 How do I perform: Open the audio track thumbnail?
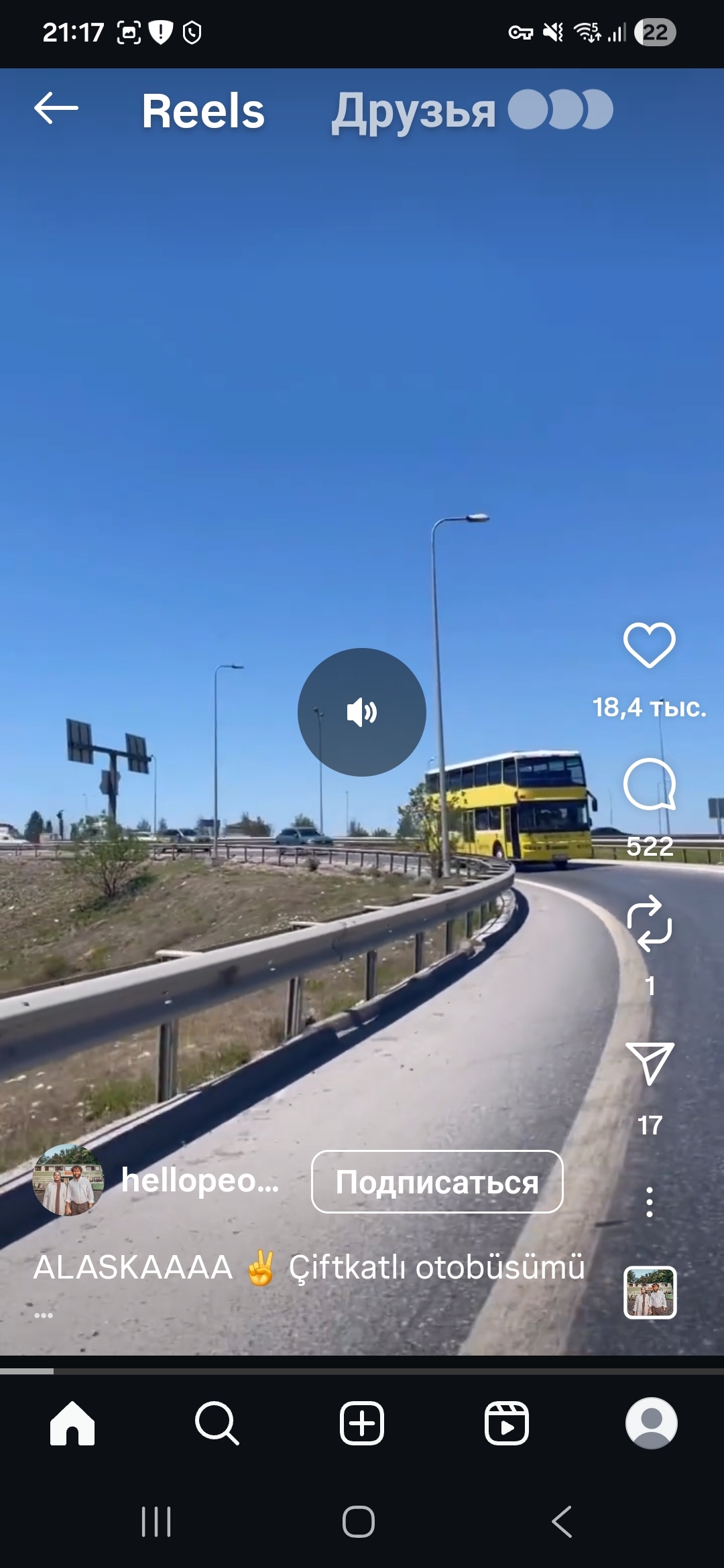point(650,1293)
